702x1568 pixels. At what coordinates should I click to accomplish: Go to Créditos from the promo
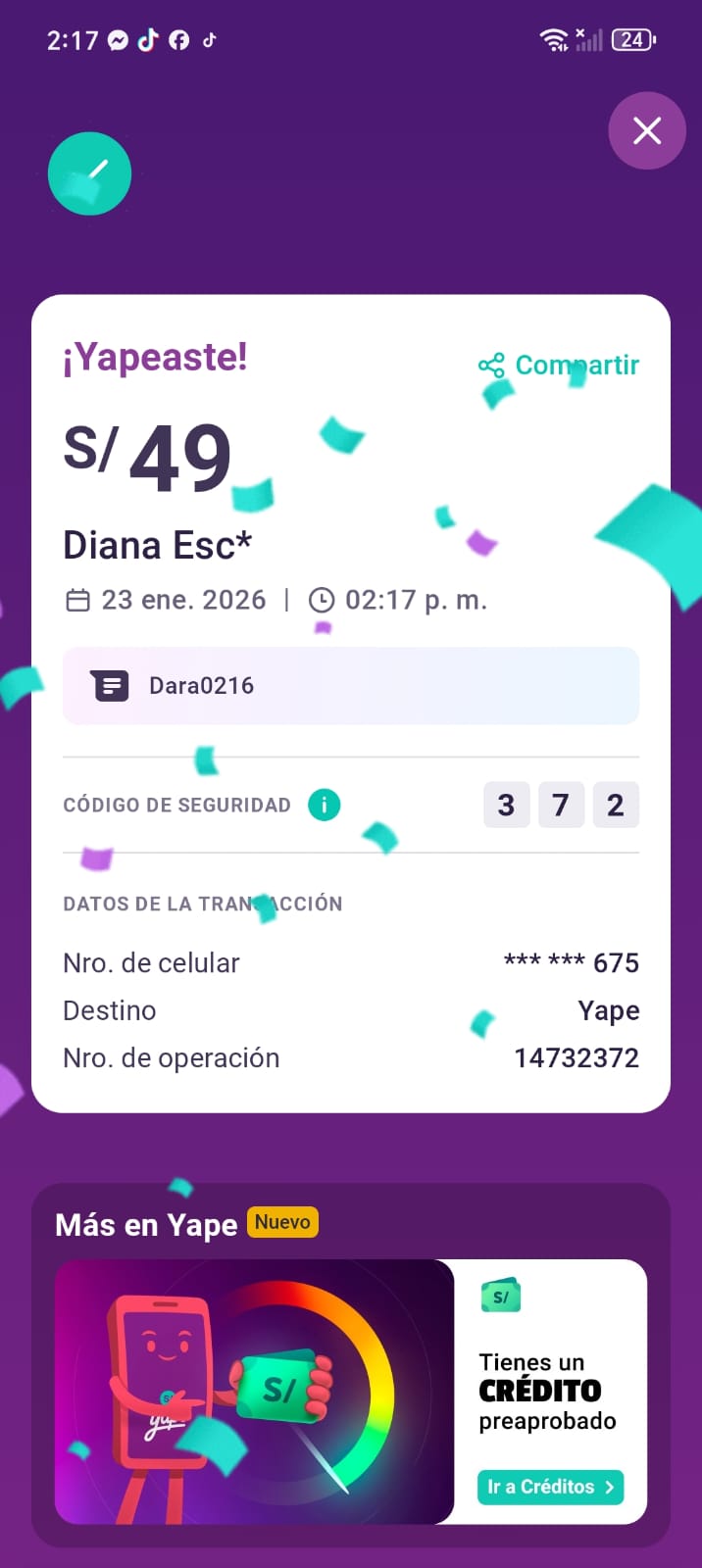pyautogui.click(x=550, y=1487)
